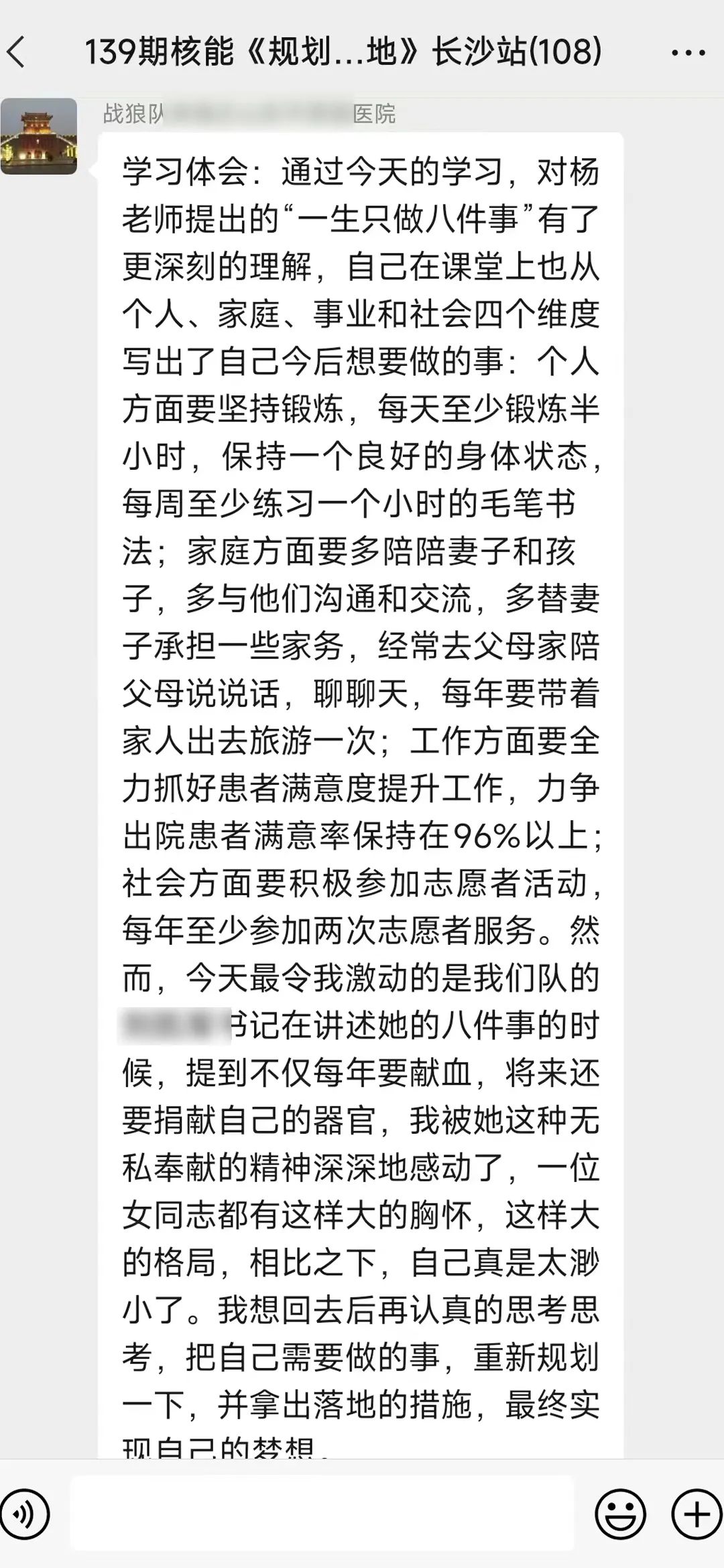Image resolution: width=724 pixels, height=1568 pixels.
Task: Open the sender's avatar profile
Action: (39, 136)
